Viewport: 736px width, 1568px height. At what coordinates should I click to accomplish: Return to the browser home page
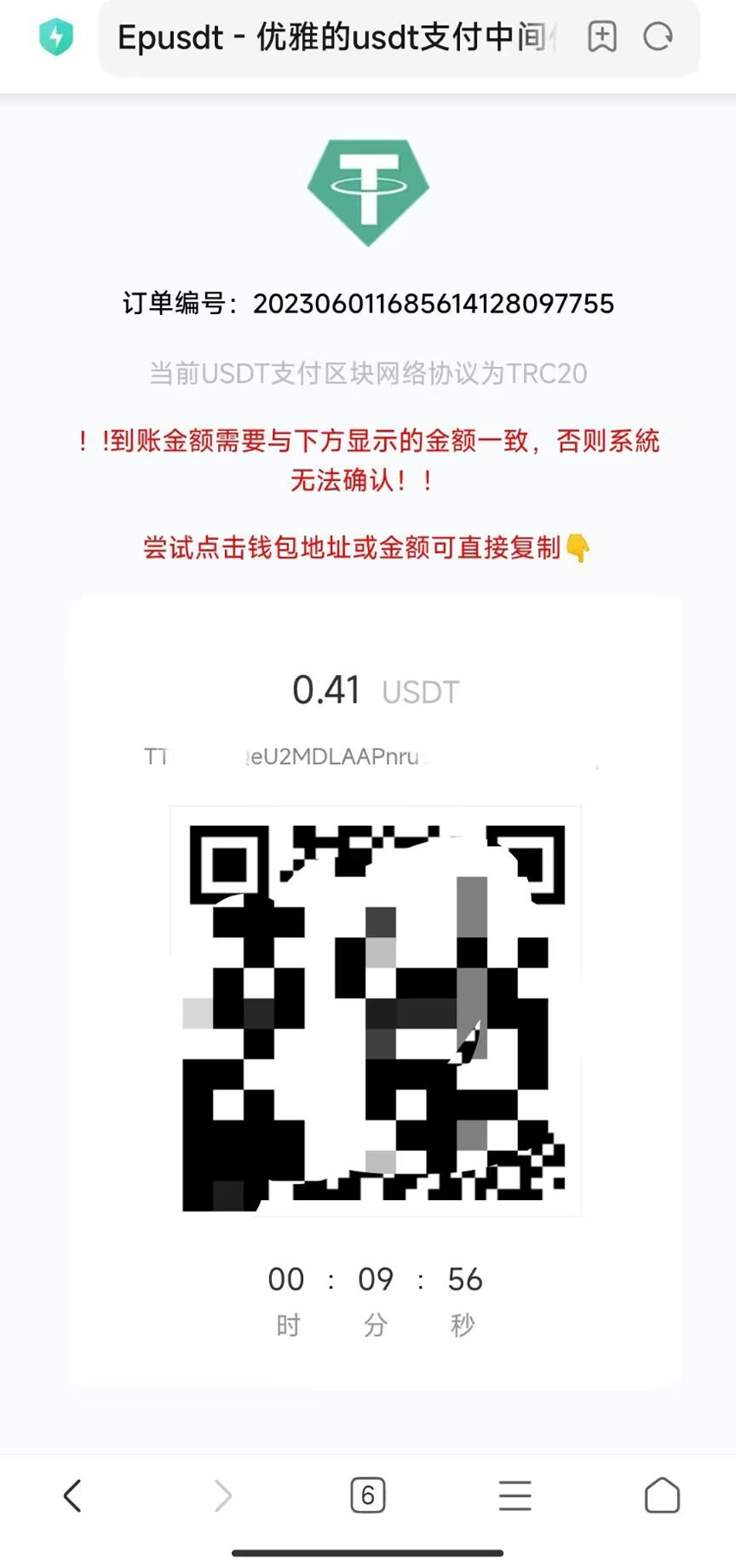pyautogui.click(x=662, y=1495)
